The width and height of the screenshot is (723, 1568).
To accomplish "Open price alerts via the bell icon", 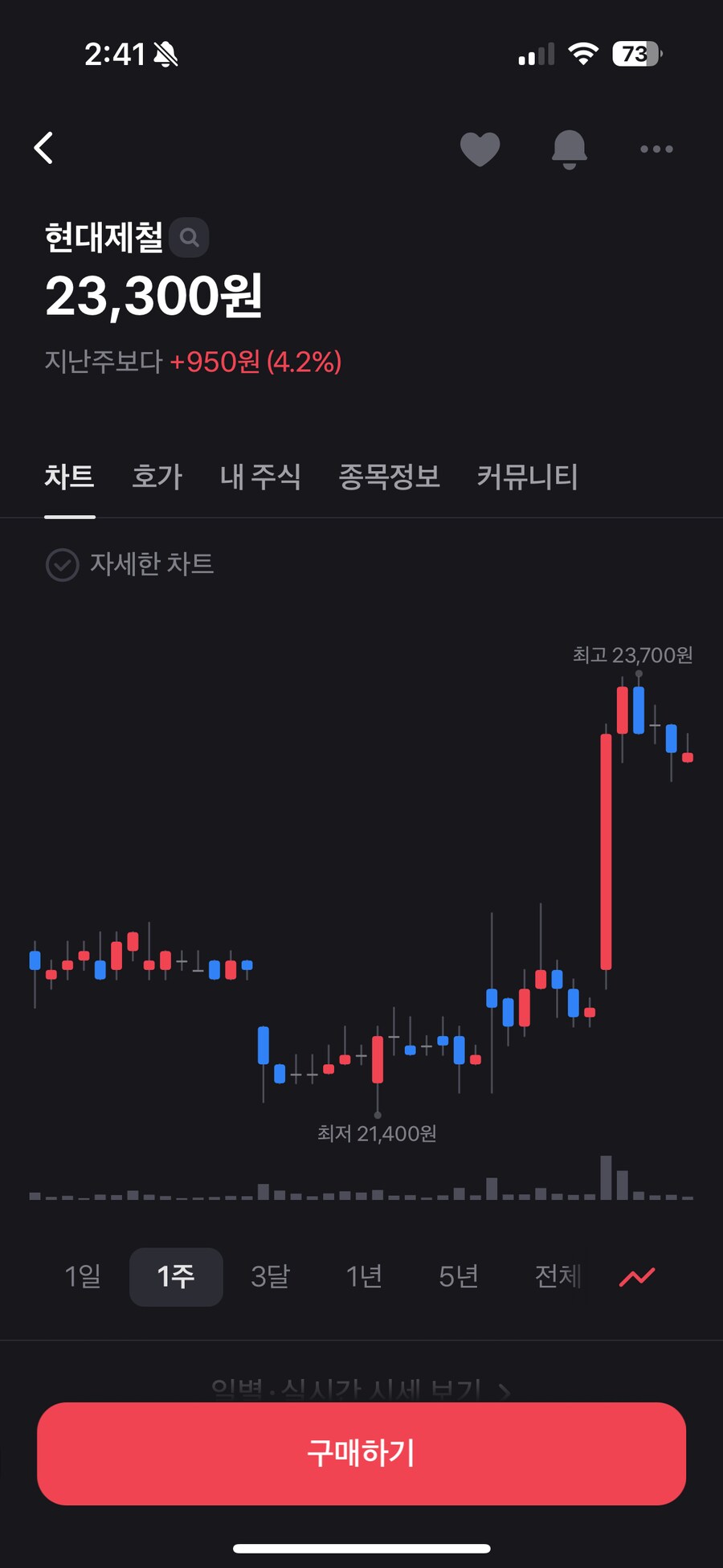I will point(569,149).
